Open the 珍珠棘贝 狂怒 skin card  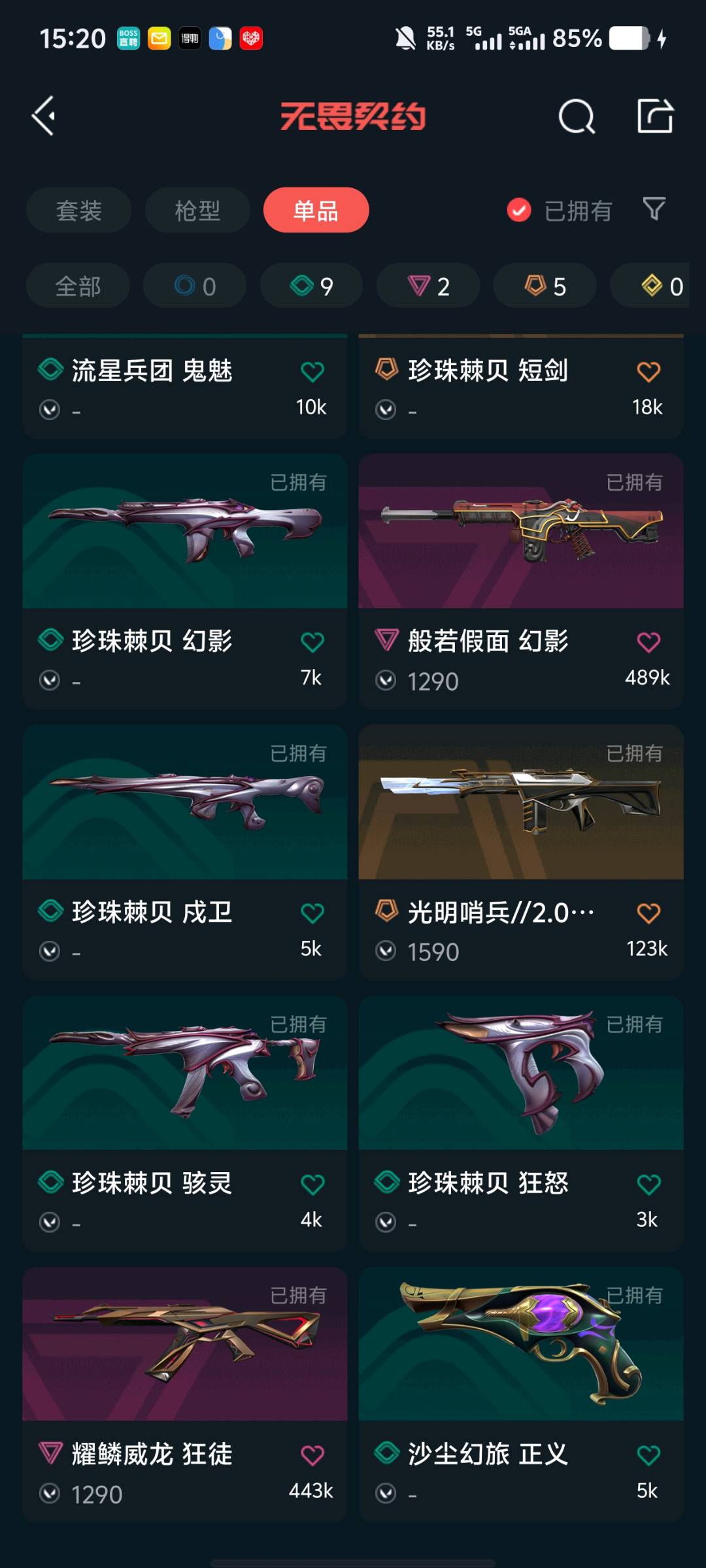(521, 1124)
